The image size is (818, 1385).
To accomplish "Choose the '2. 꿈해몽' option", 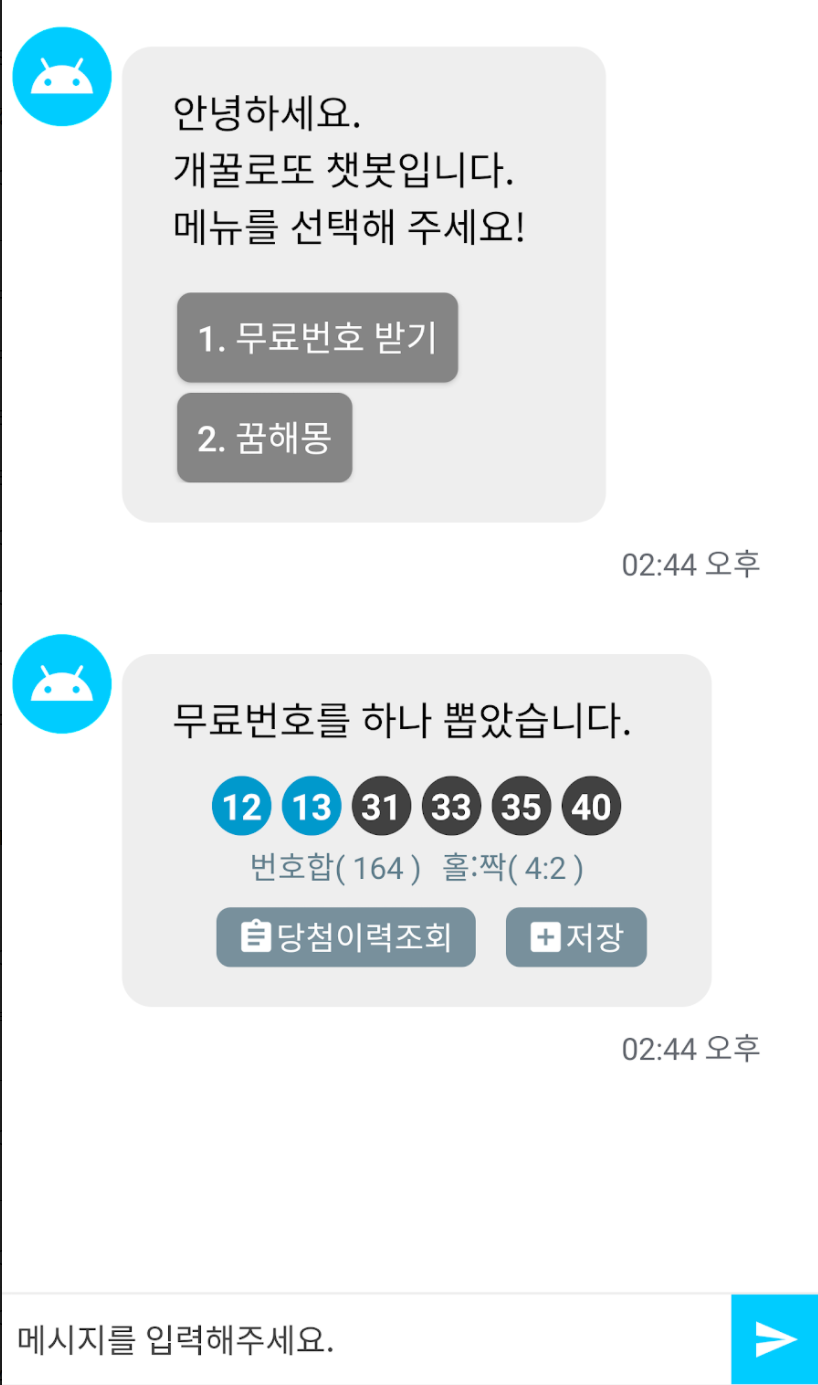I will tap(264, 438).
